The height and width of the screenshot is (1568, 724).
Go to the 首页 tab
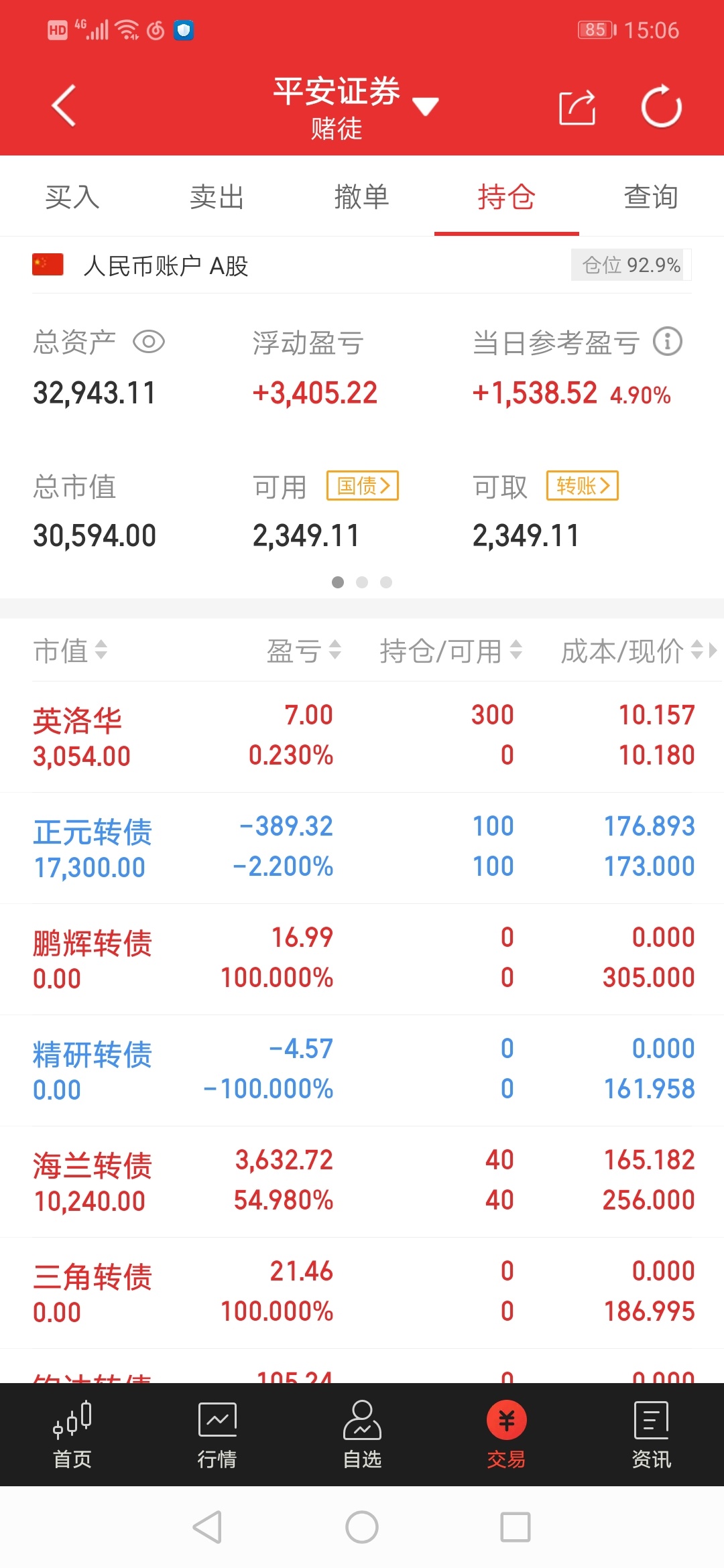72,1435
